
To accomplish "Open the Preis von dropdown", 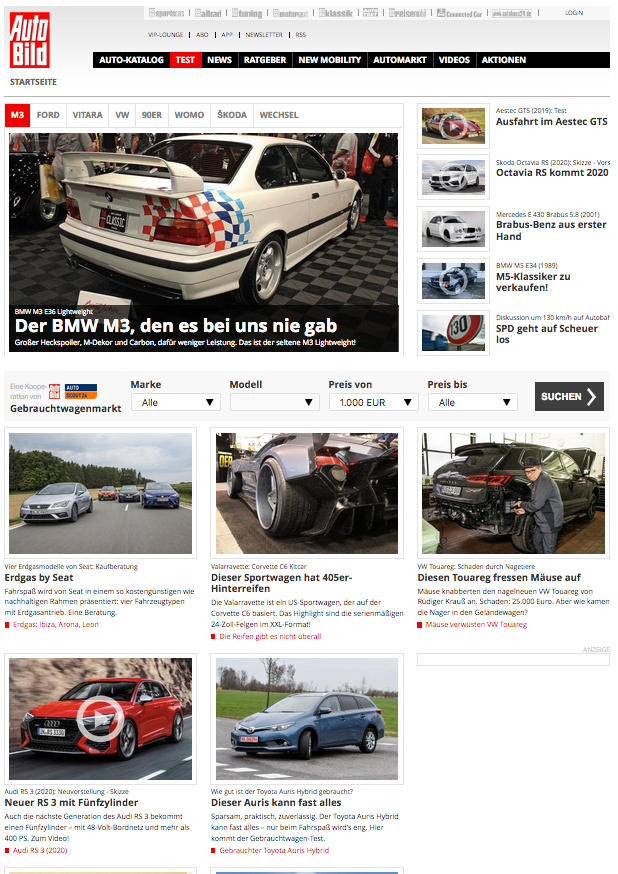I will 373,402.
